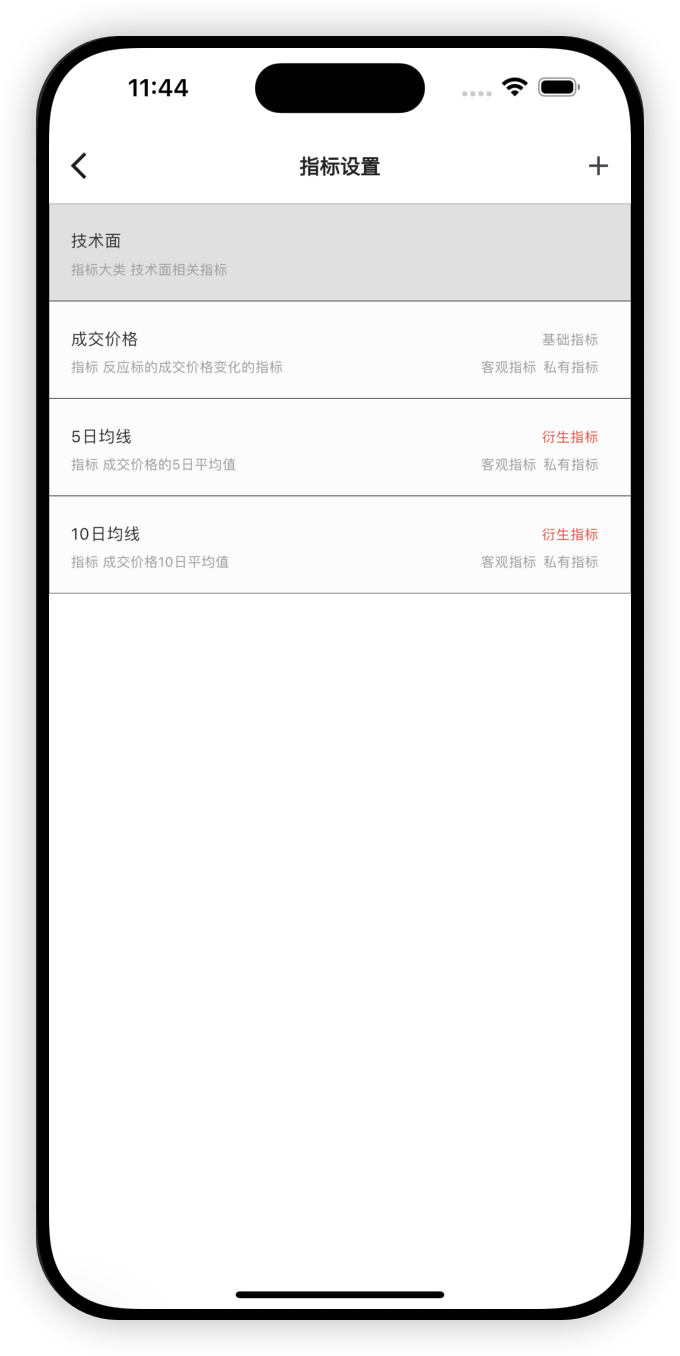
Task: Go back from 指标设置 screen
Action: pos(80,166)
